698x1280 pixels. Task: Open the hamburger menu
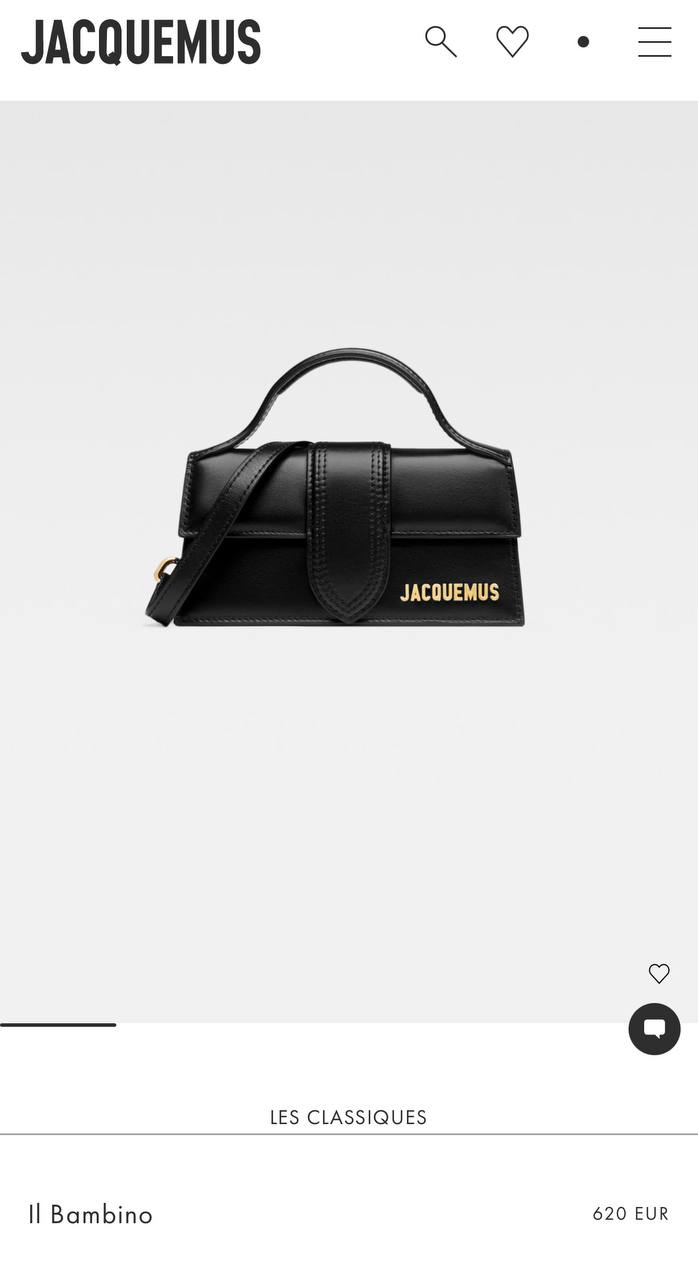[654, 42]
